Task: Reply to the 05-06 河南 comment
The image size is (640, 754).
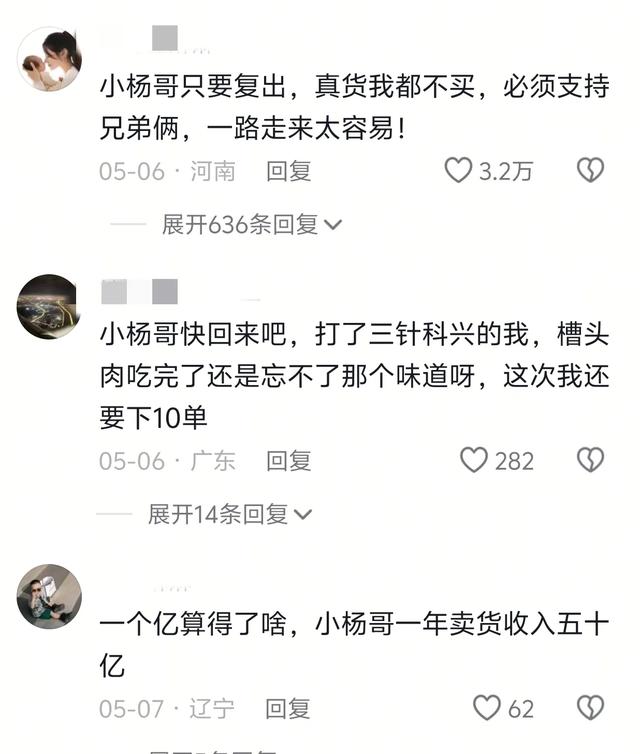Action: click(x=288, y=171)
